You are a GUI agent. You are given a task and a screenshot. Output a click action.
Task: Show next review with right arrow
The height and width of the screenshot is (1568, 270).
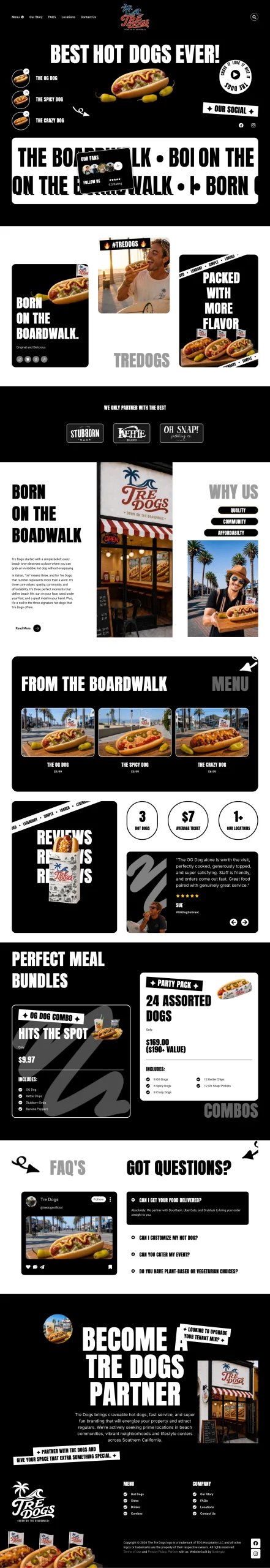pos(245,922)
